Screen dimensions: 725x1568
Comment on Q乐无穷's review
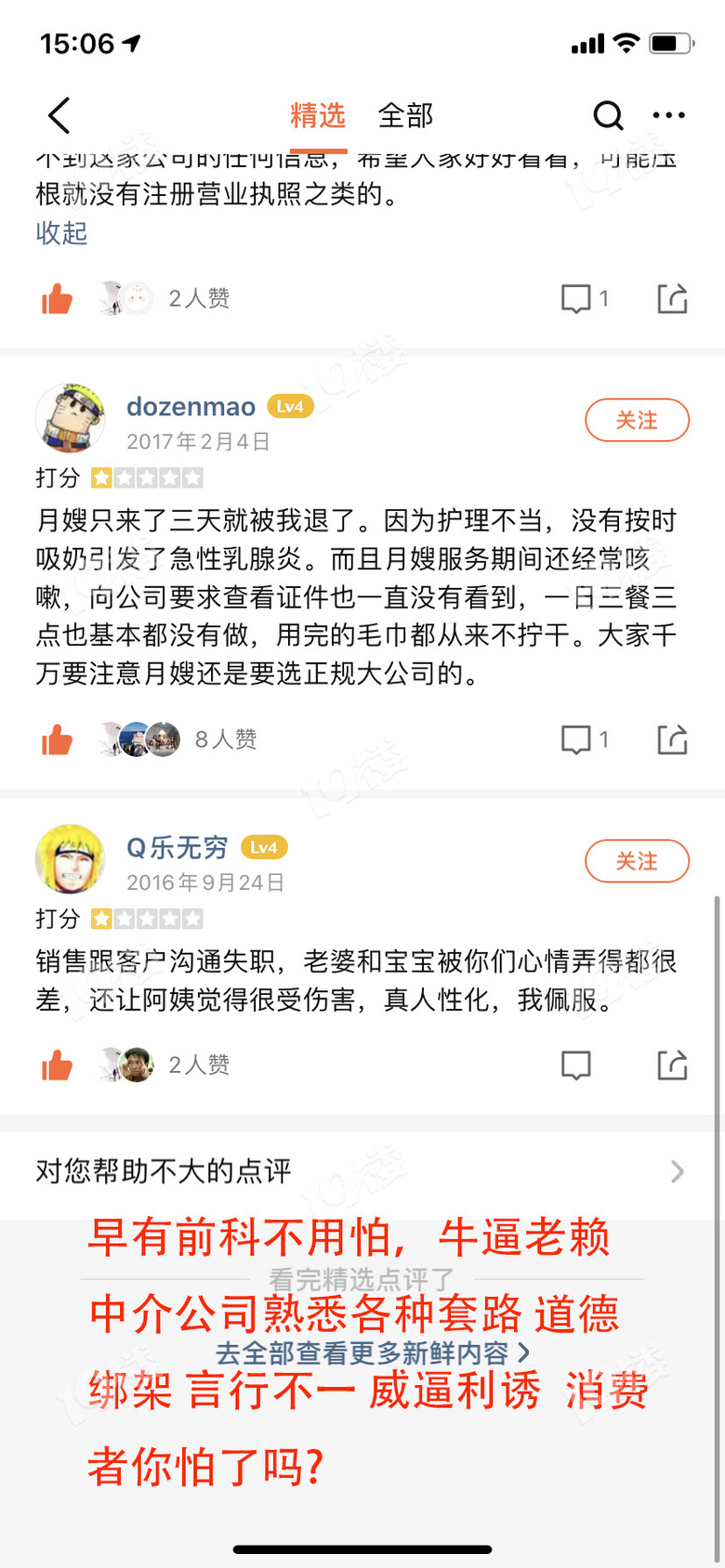576,1065
